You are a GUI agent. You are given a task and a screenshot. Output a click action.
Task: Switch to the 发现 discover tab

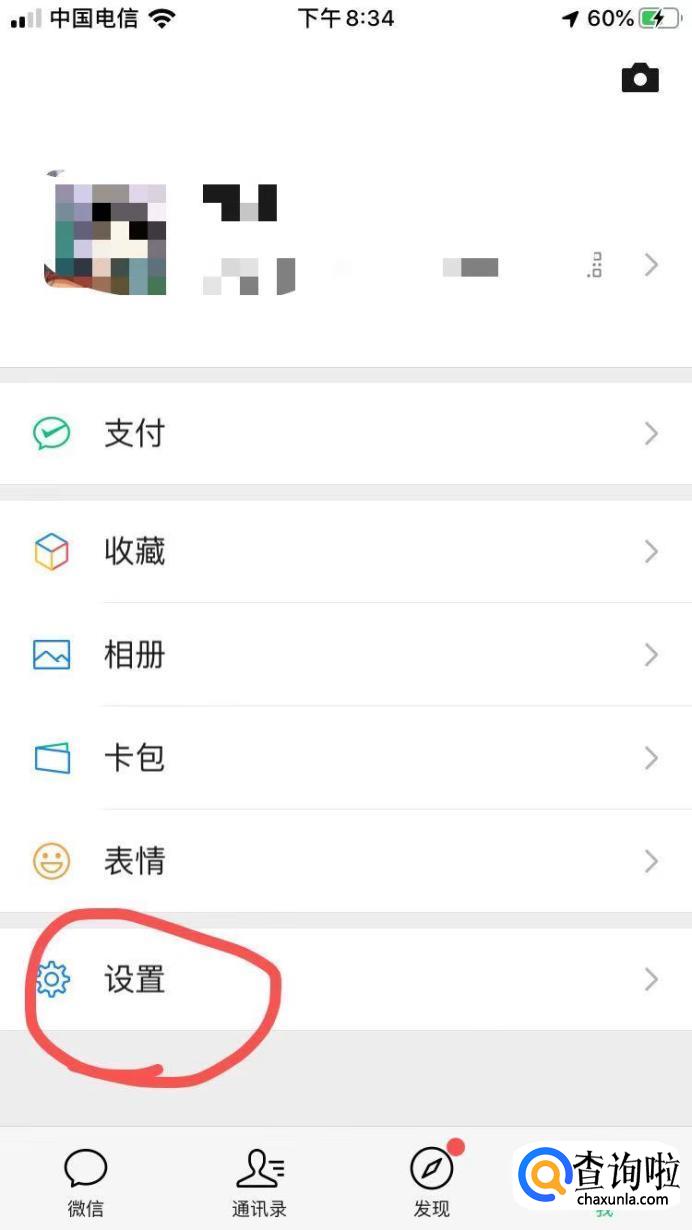[x=432, y=1181]
